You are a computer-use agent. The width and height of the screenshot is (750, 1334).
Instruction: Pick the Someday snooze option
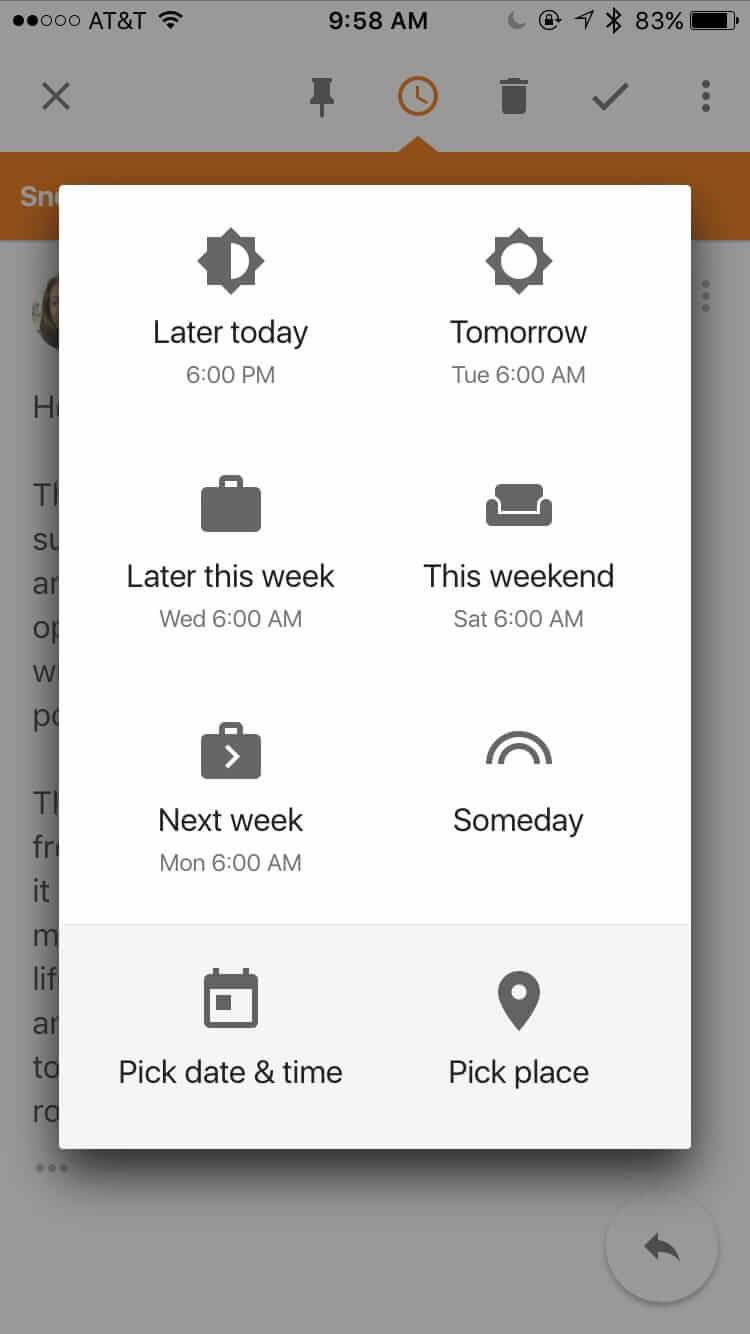pyautogui.click(x=518, y=782)
